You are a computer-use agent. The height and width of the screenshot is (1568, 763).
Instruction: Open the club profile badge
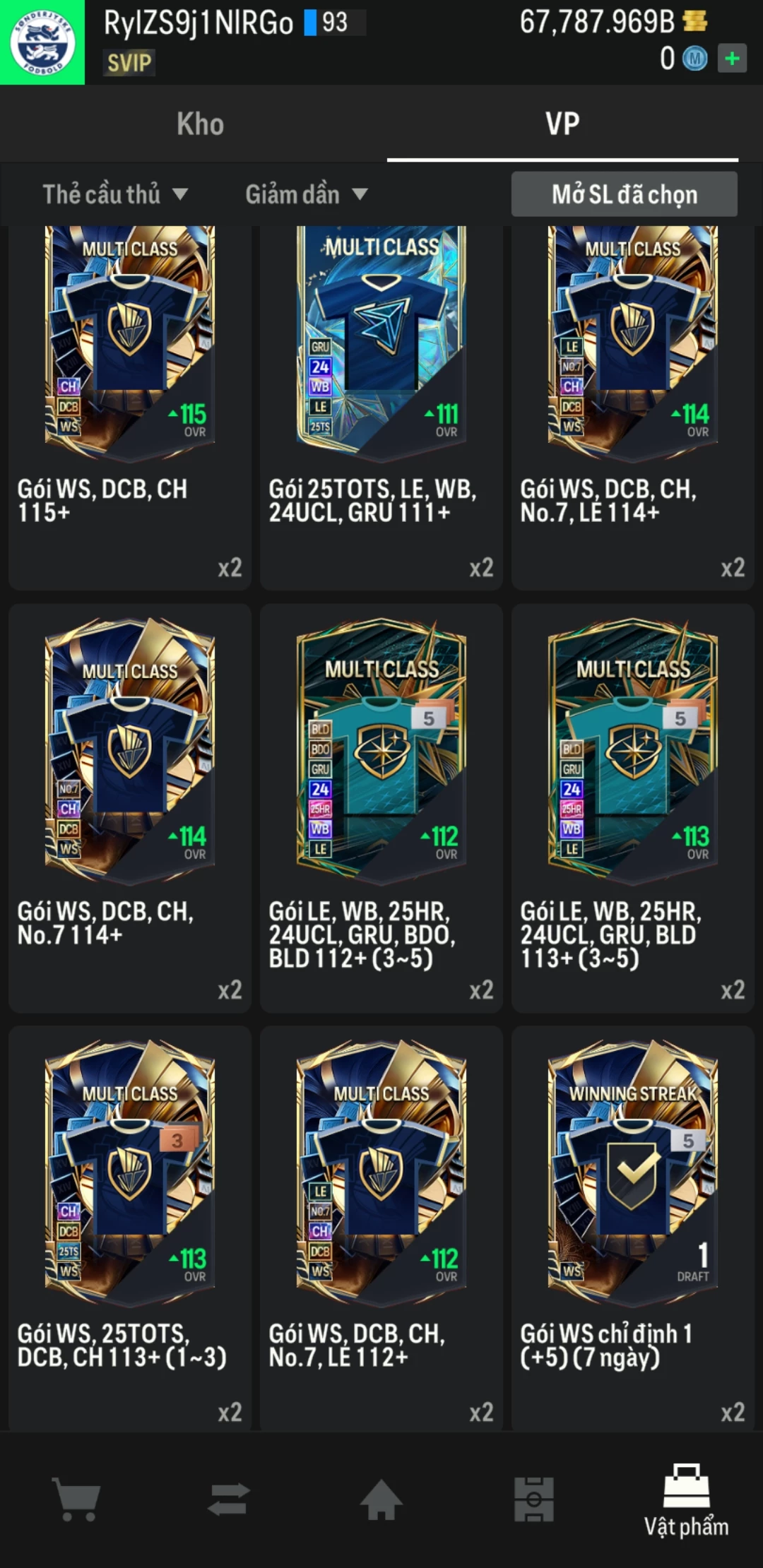[42, 42]
